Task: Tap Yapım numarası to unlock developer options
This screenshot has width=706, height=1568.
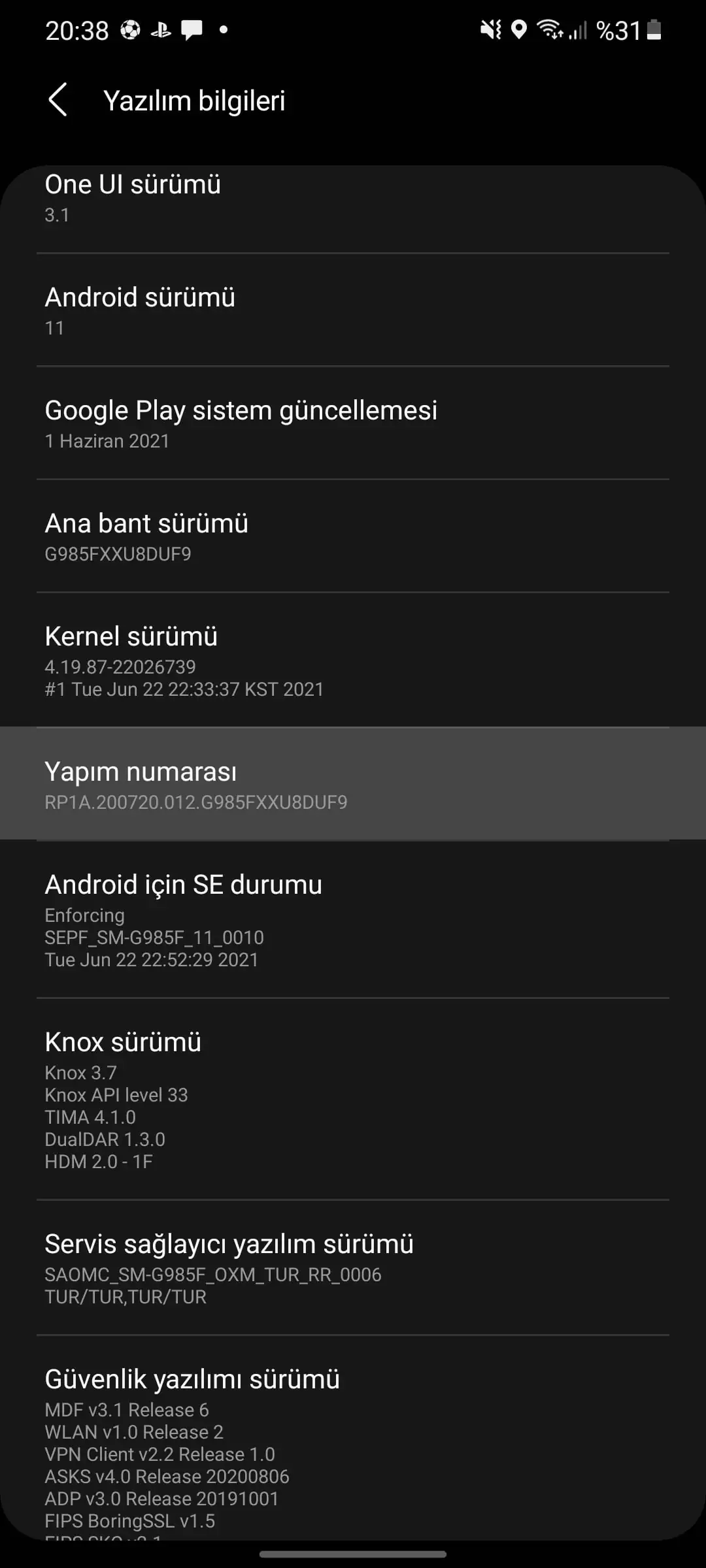Action: click(353, 784)
